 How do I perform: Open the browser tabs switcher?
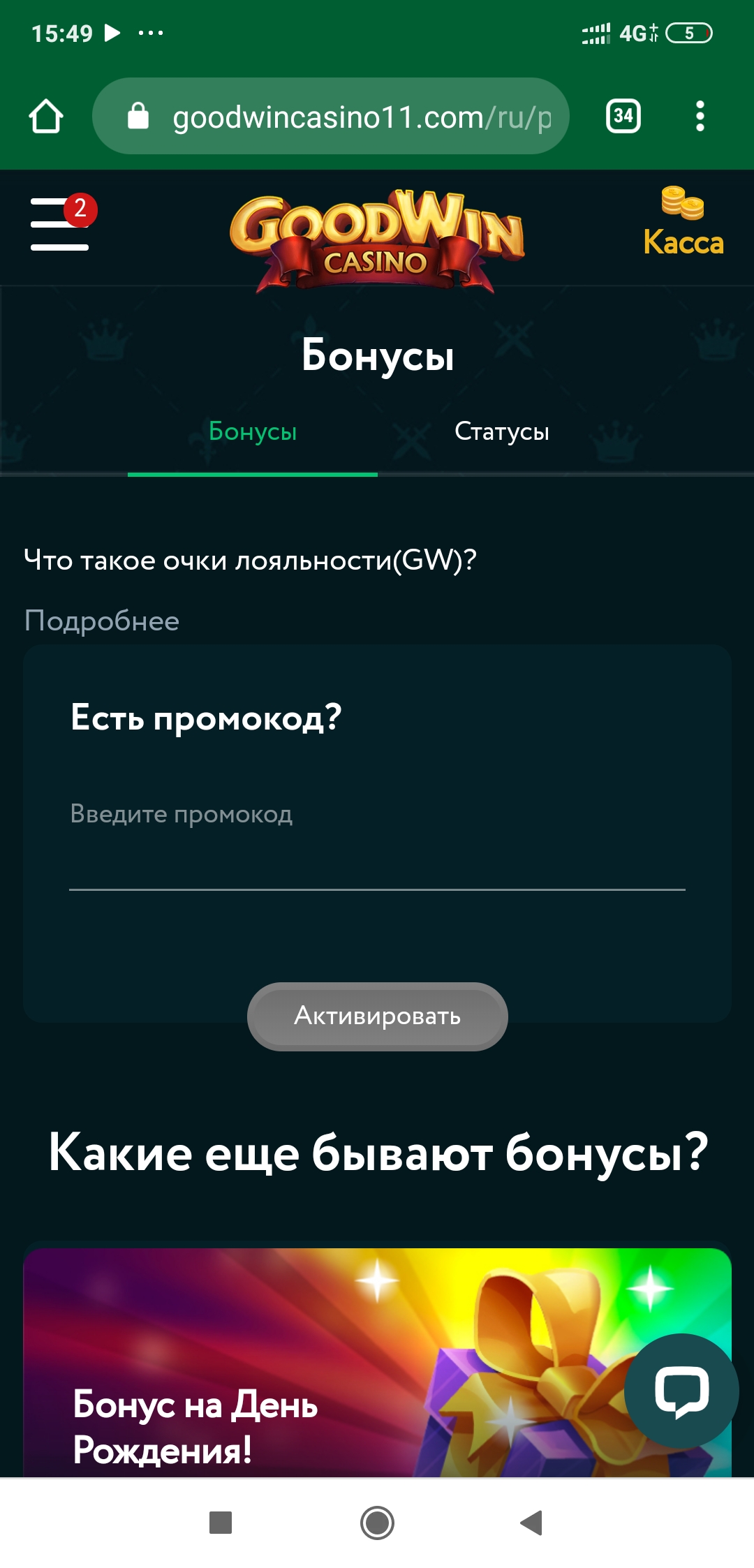coord(623,116)
